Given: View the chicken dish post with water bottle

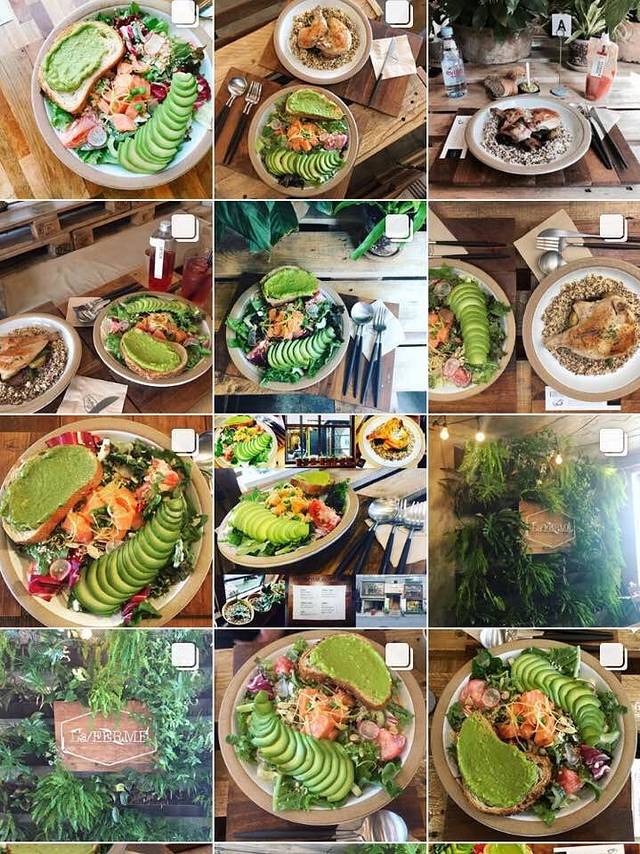Looking at the screenshot, I should pos(534,98).
